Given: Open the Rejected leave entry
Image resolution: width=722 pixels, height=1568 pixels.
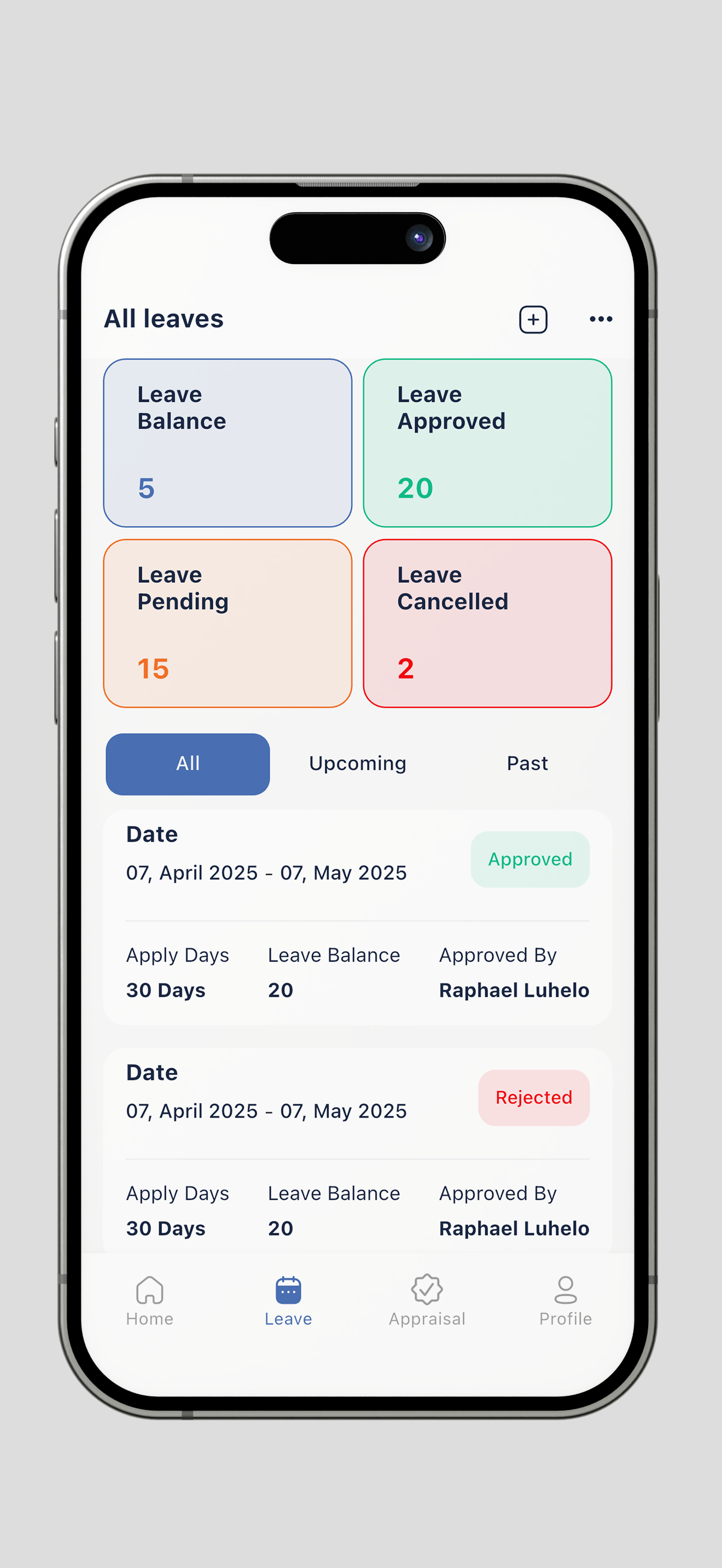Looking at the screenshot, I should point(357,1150).
